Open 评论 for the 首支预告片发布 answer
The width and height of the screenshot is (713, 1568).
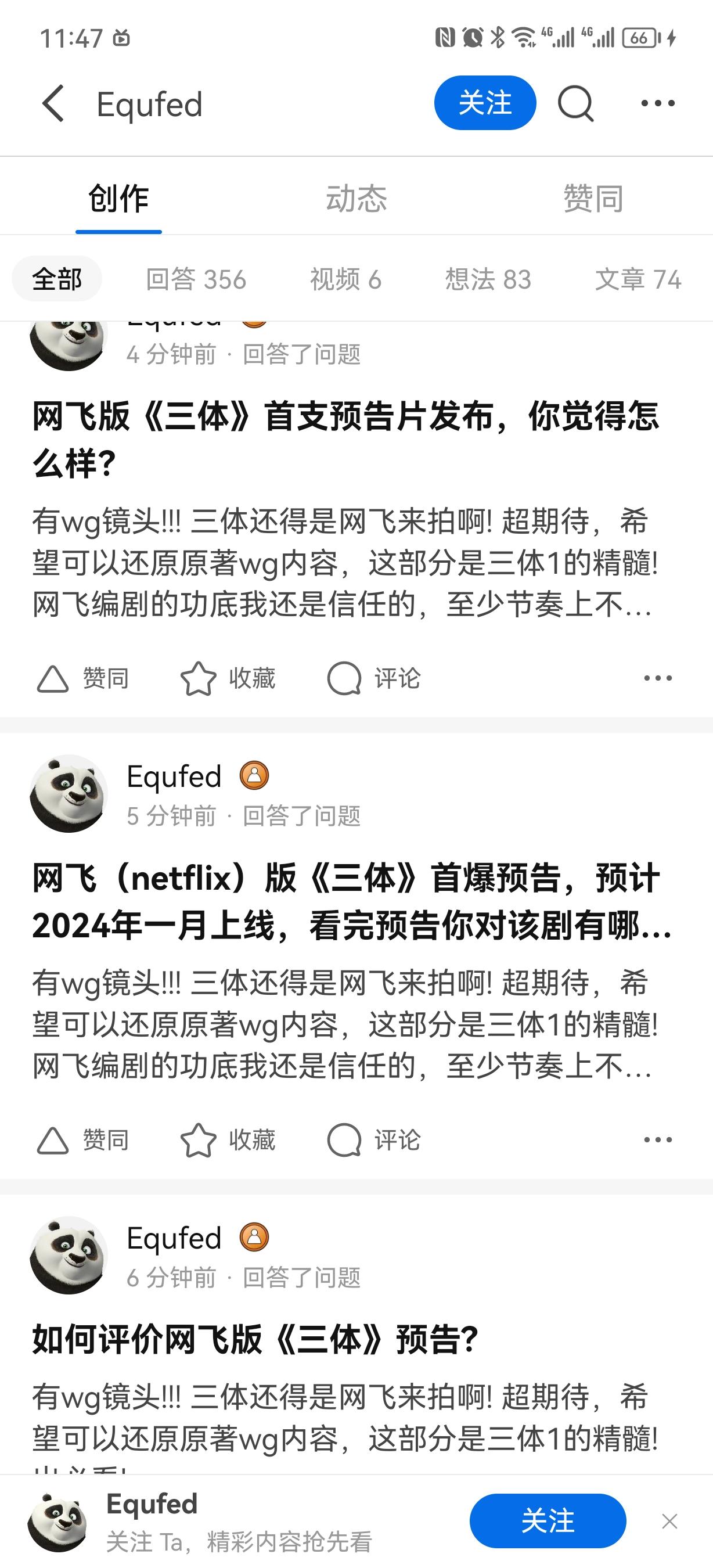point(373,678)
